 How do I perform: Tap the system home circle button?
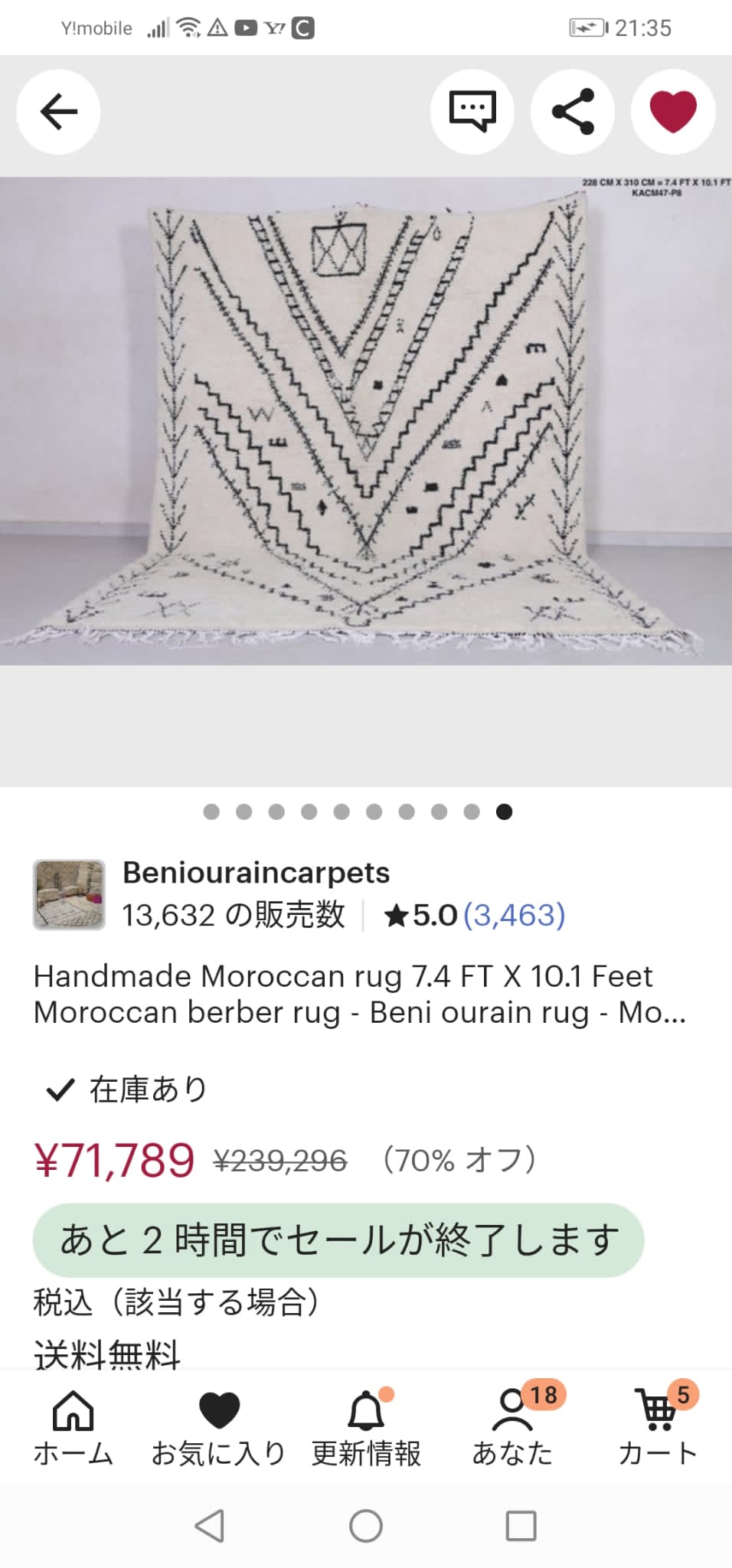pyautogui.click(x=366, y=1526)
